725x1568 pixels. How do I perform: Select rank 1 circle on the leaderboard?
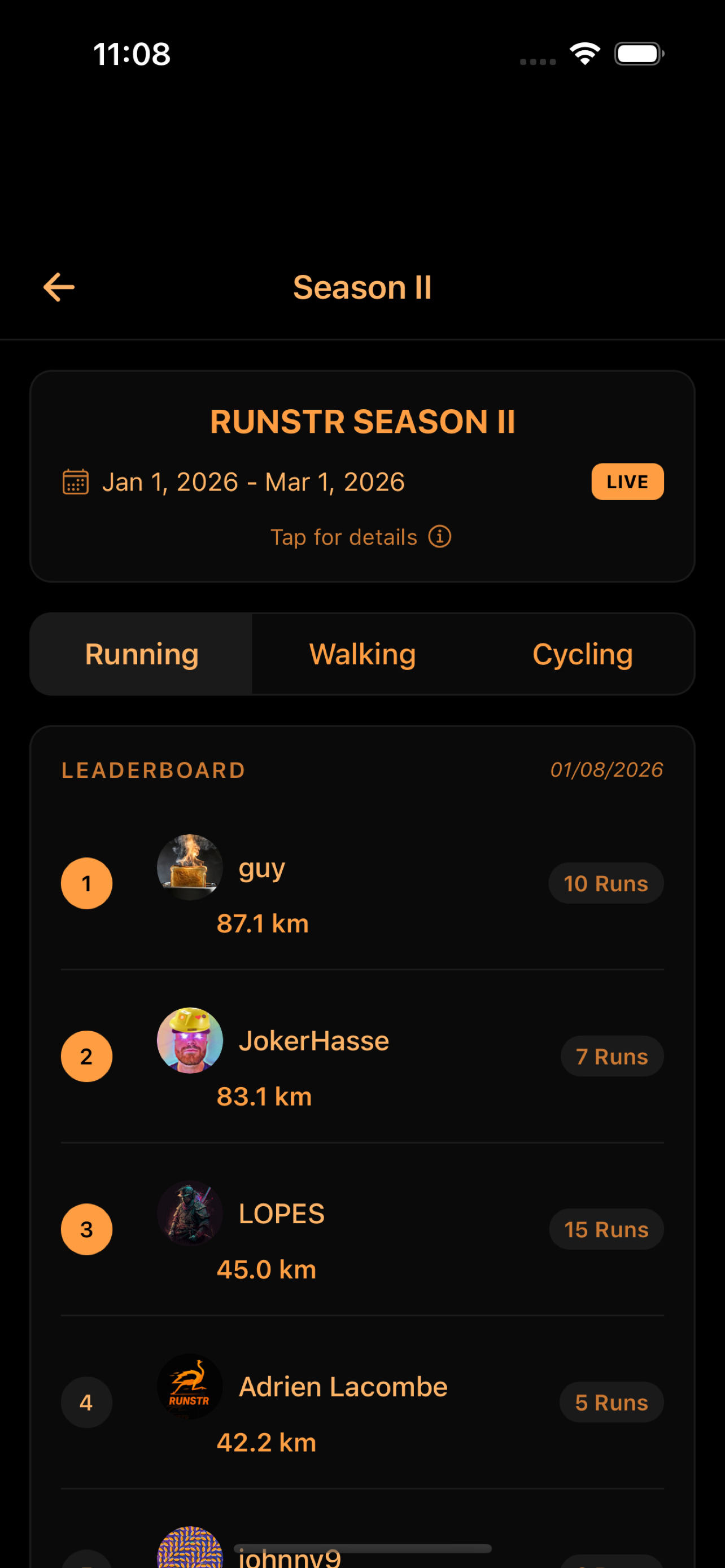[x=86, y=883]
